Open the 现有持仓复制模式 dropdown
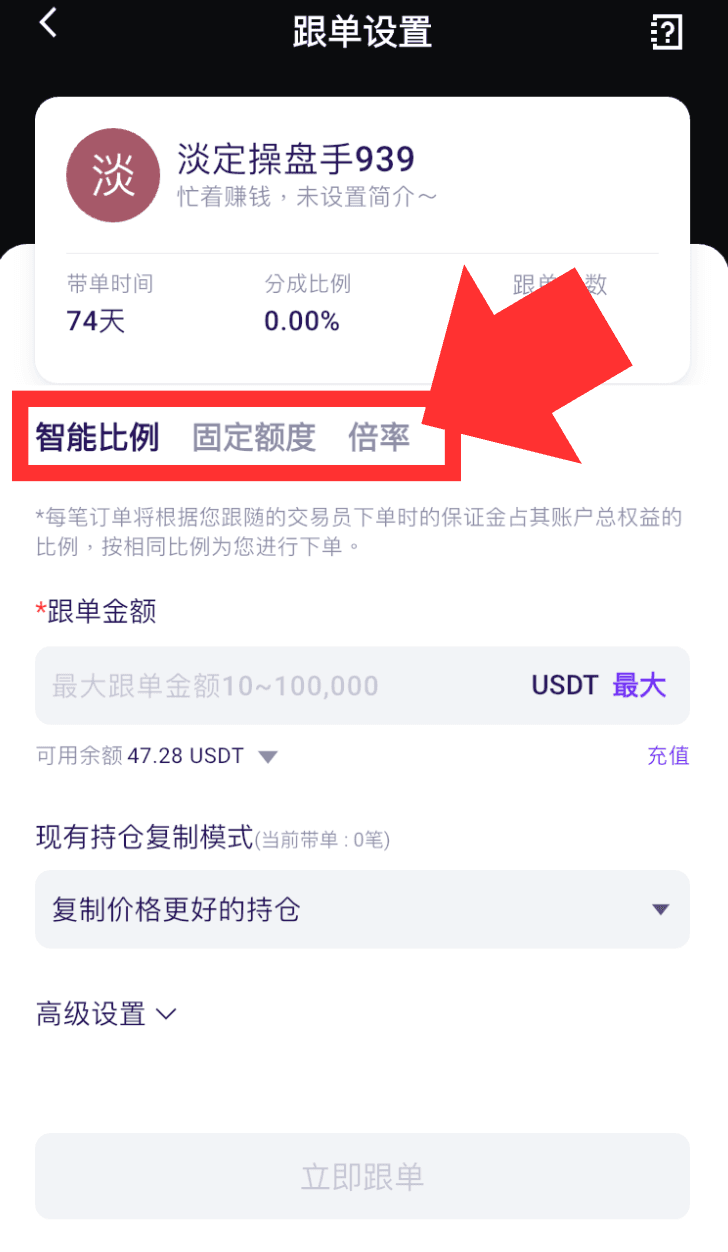Image resolution: width=728 pixels, height=1252 pixels. [x=362, y=910]
